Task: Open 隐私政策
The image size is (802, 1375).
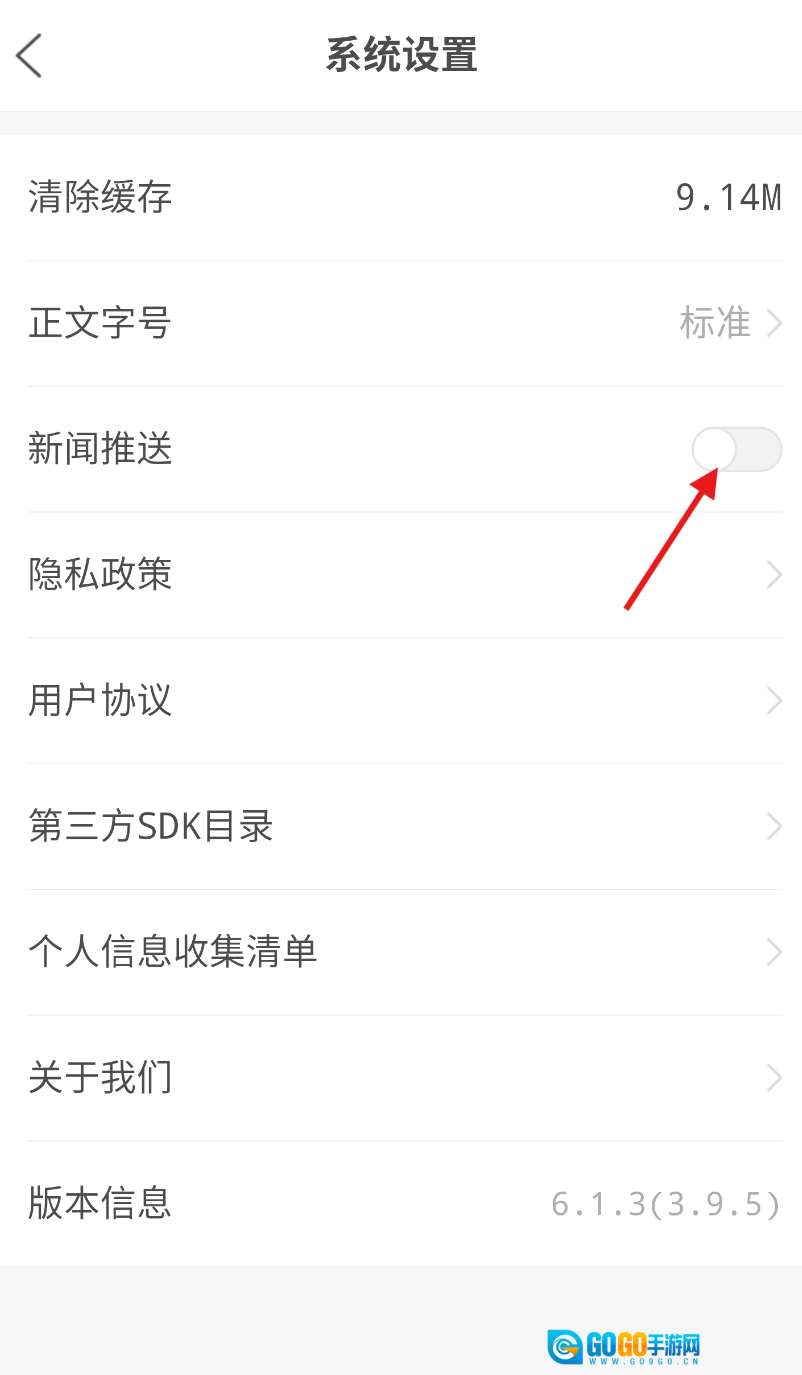Action: 400,575
